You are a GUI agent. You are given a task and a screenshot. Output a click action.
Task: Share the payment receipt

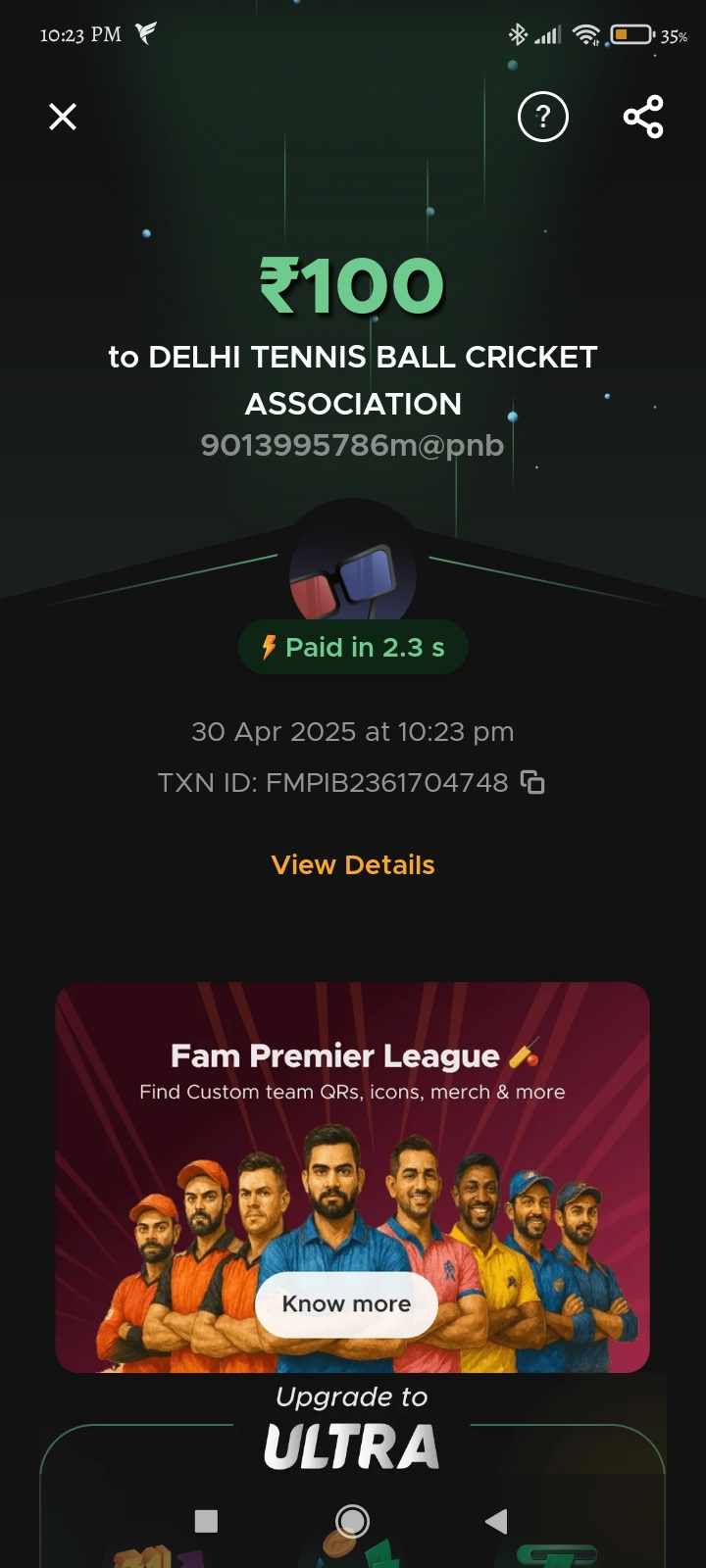643,117
